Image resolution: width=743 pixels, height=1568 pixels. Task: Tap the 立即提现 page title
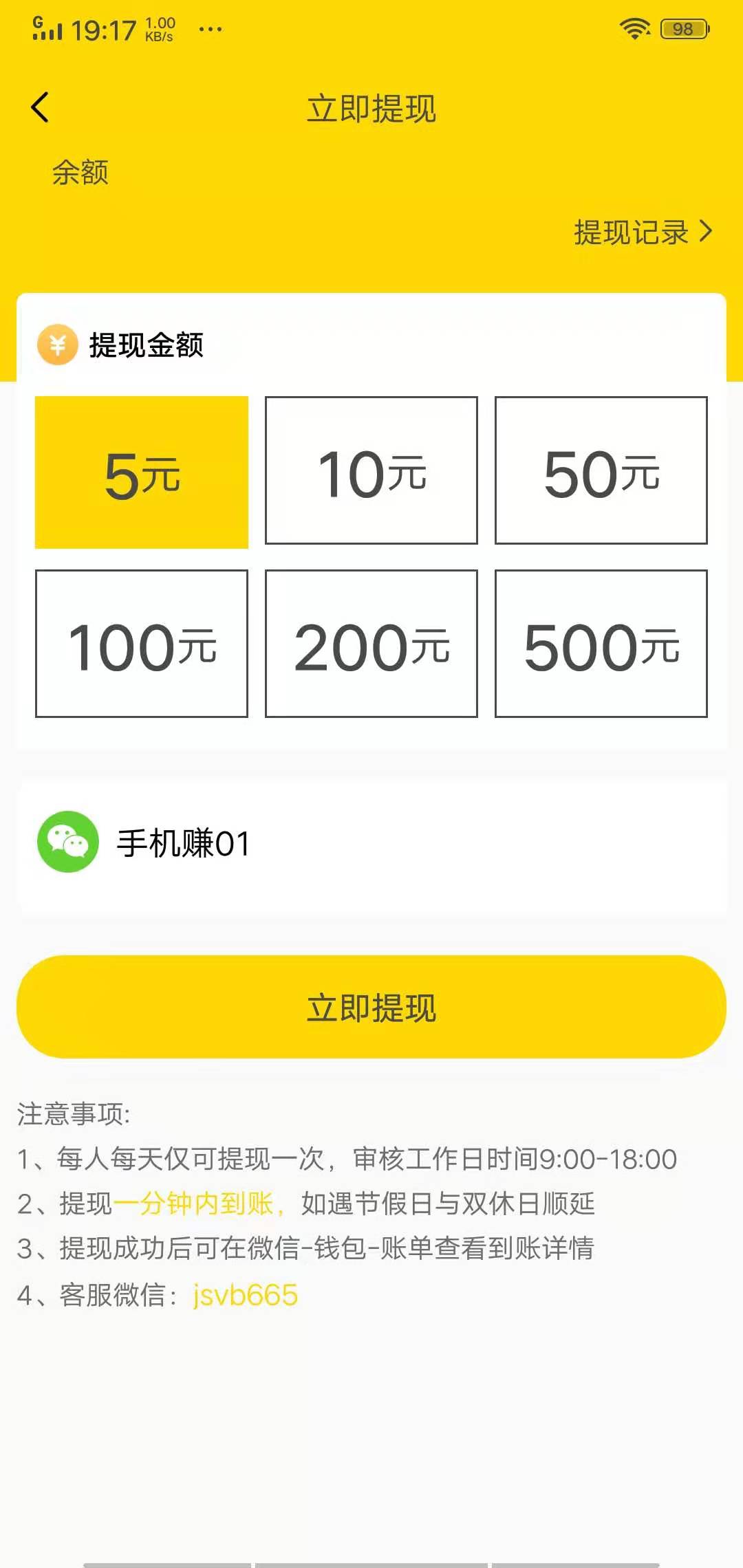371,109
